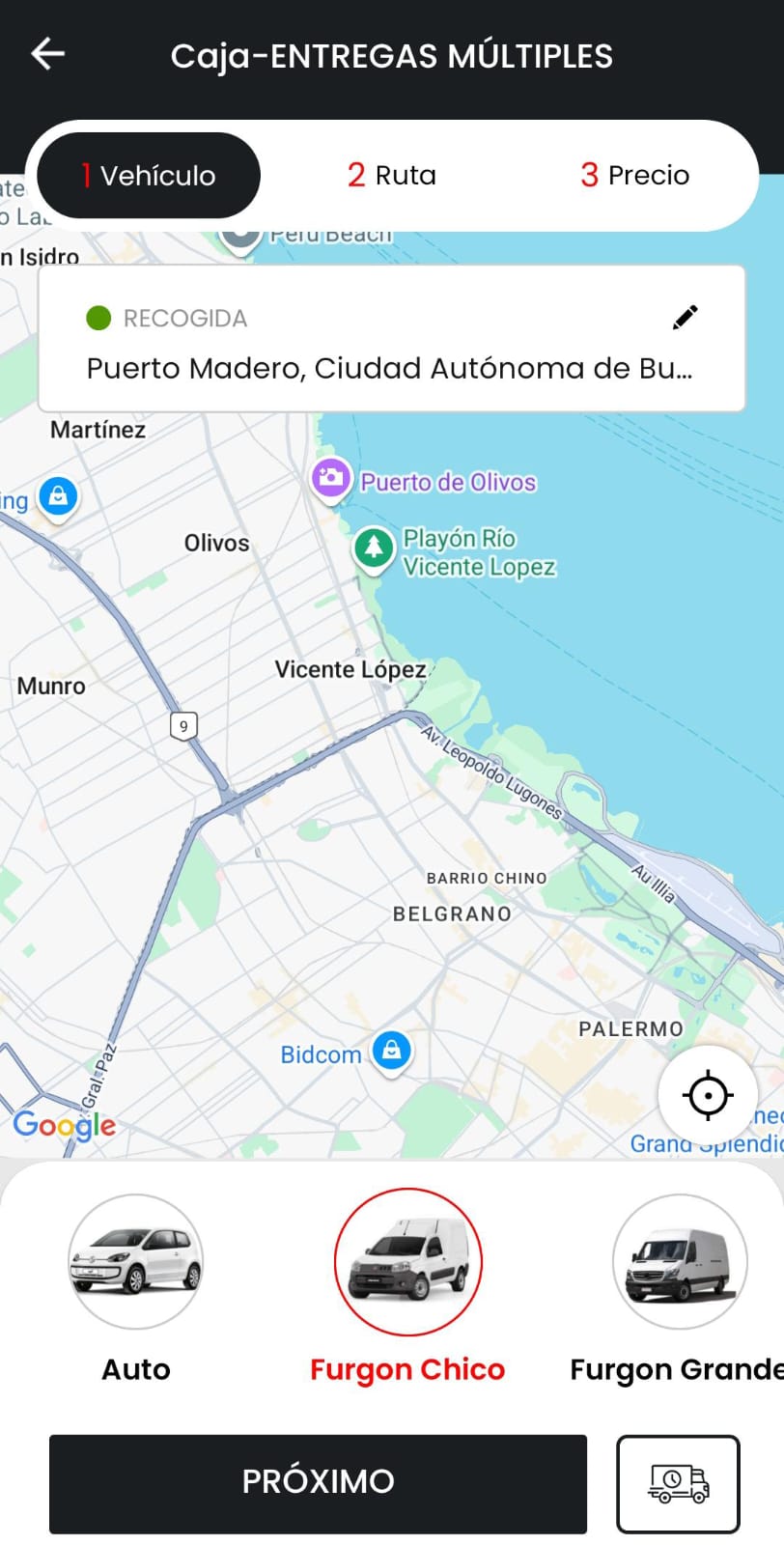Open the Puerto de Olivos map marker

click(330, 478)
